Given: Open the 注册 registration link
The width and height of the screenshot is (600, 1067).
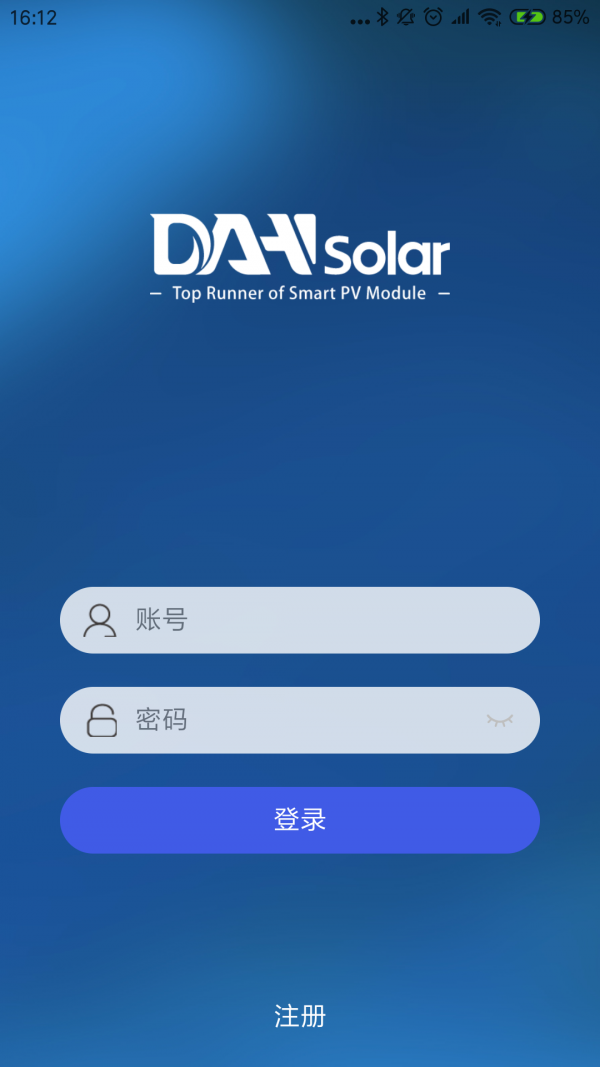Looking at the screenshot, I should tap(300, 1016).
